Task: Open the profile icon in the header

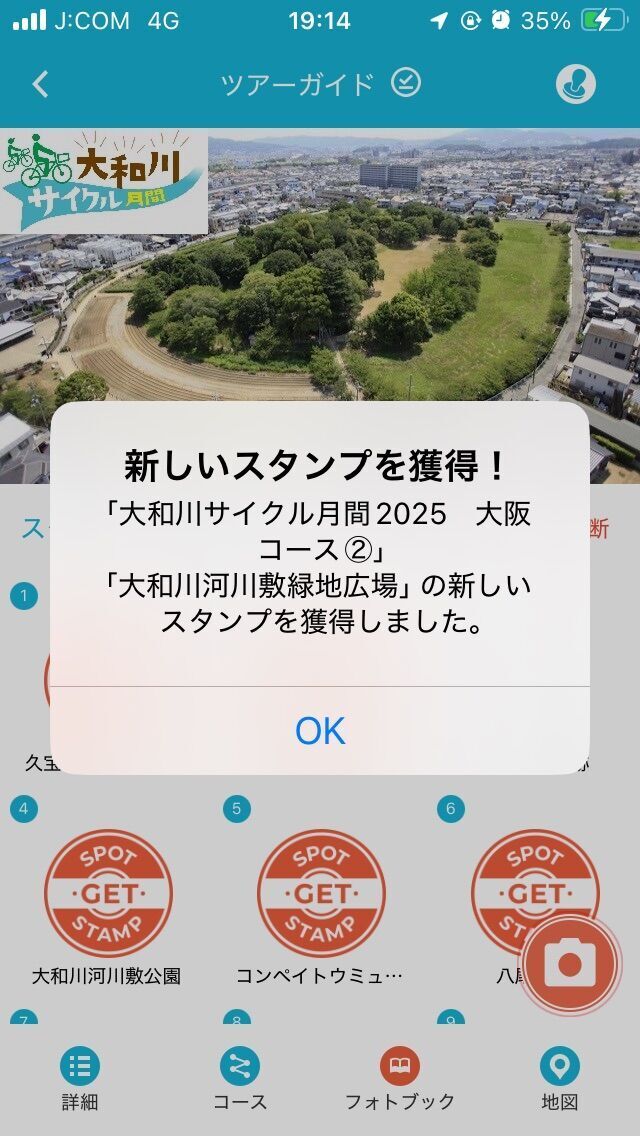Action: tap(576, 84)
